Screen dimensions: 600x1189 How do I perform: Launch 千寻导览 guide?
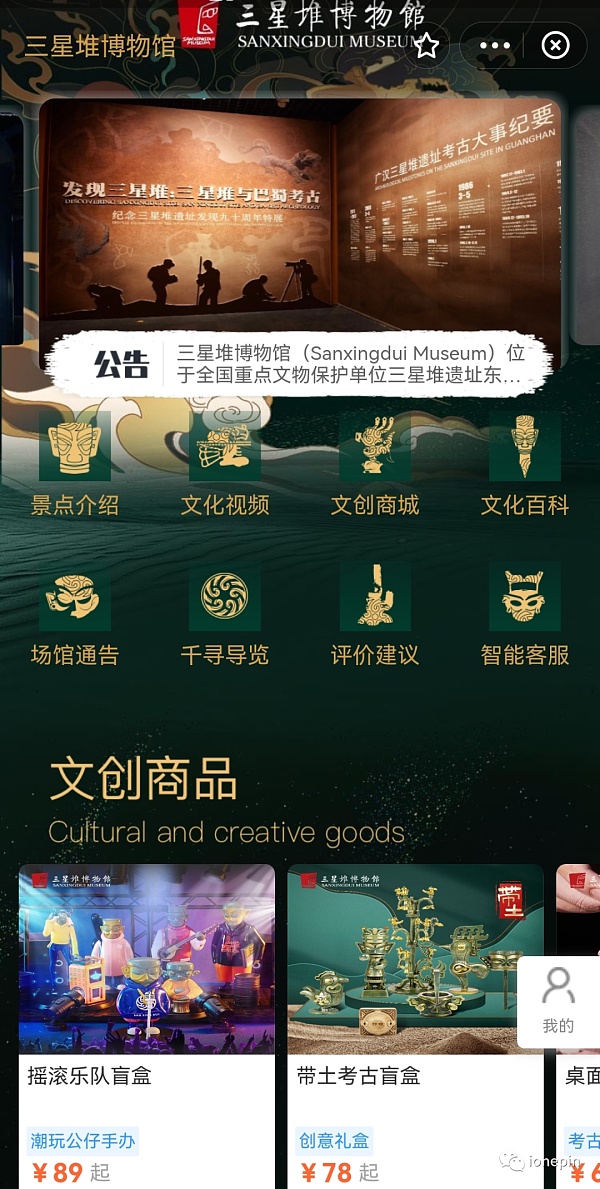coord(225,614)
